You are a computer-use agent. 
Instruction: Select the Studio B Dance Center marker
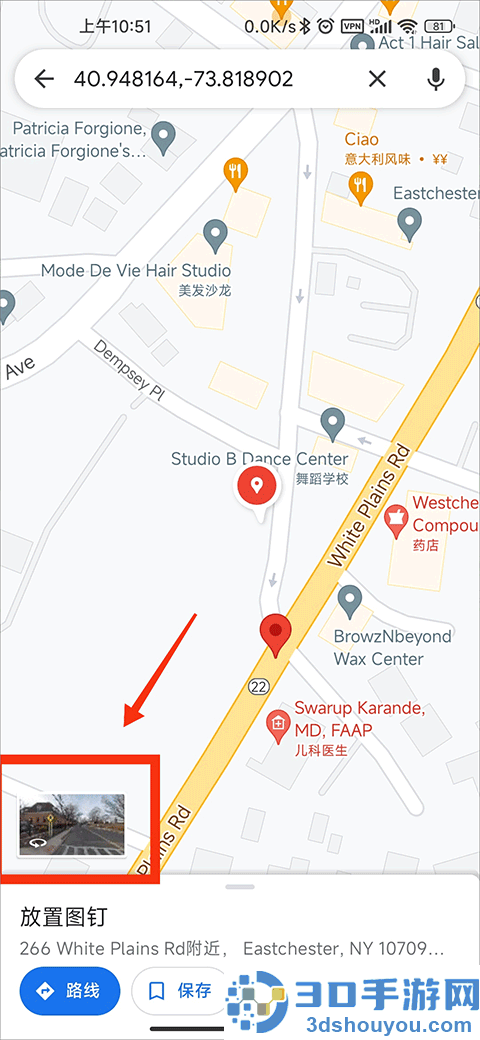[331, 424]
